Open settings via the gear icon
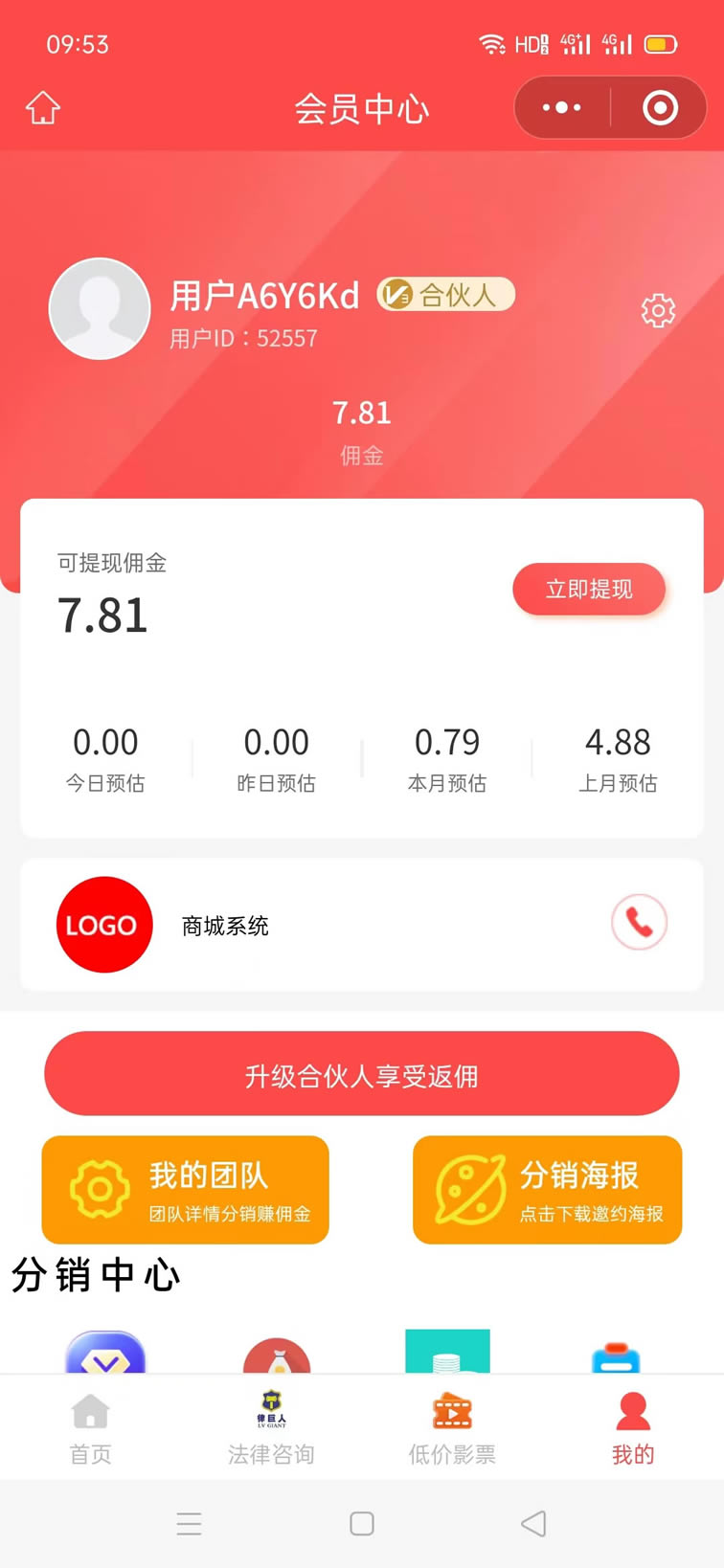Image resolution: width=724 pixels, height=1568 pixels. click(x=658, y=311)
